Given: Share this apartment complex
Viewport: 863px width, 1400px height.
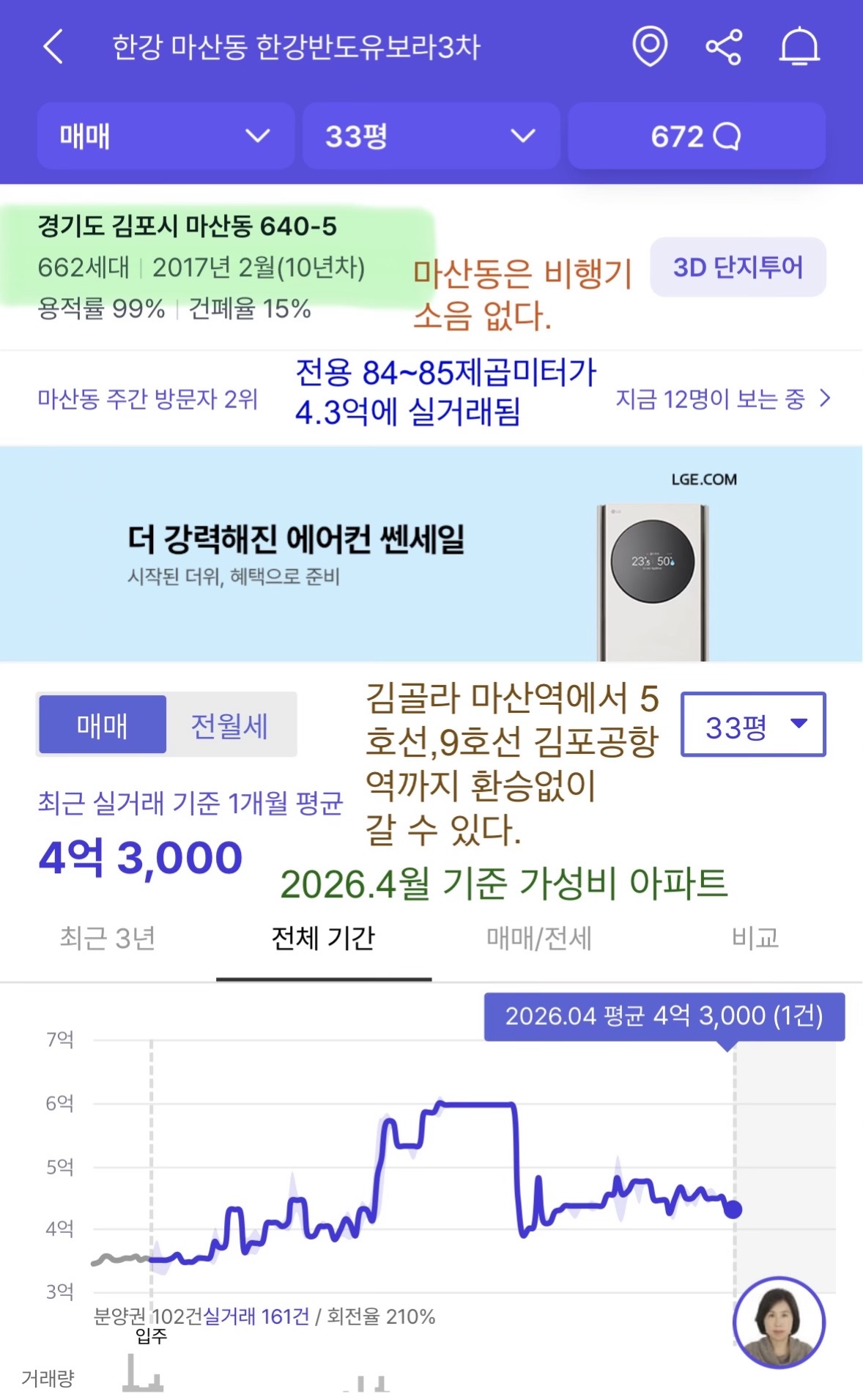Looking at the screenshot, I should point(724,47).
